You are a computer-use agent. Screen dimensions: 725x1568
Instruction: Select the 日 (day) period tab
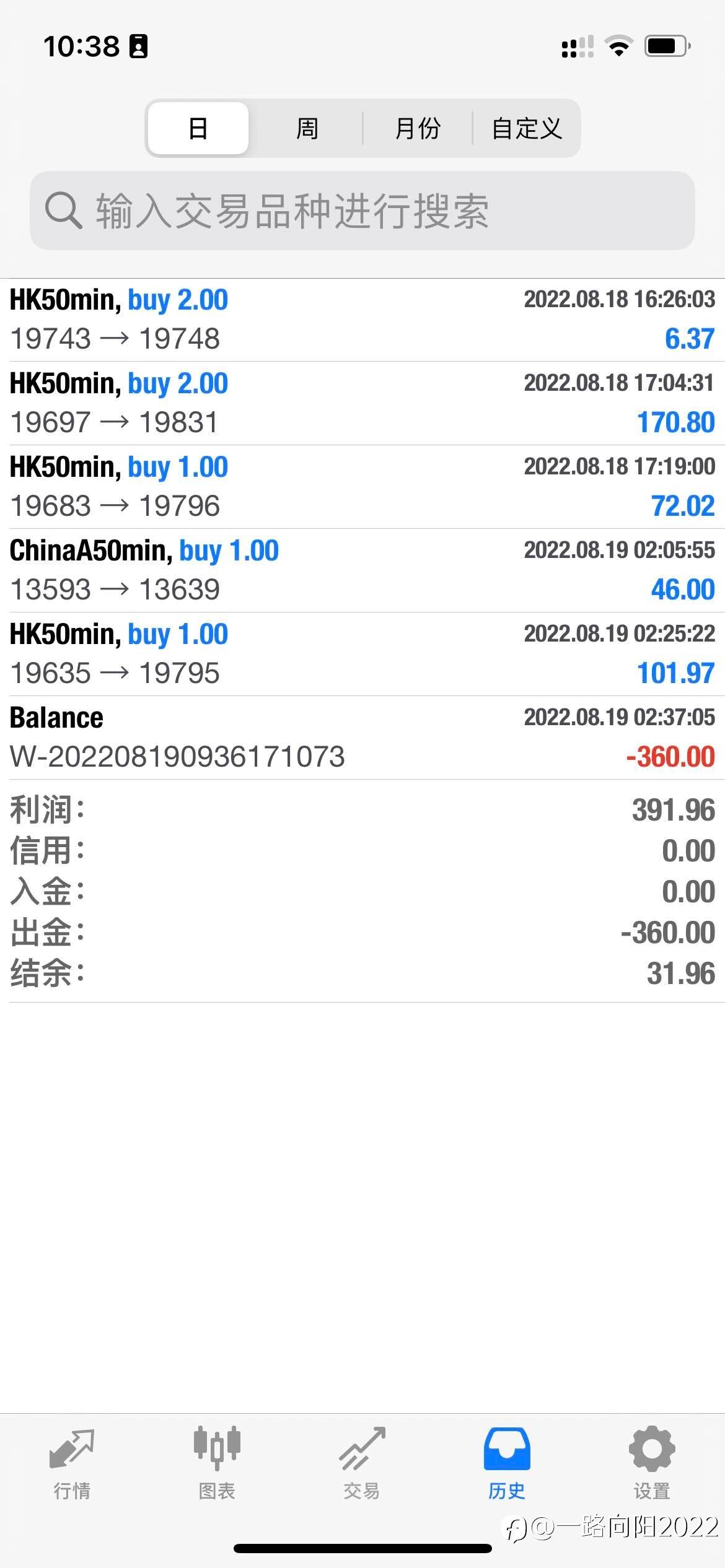point(198,128)
